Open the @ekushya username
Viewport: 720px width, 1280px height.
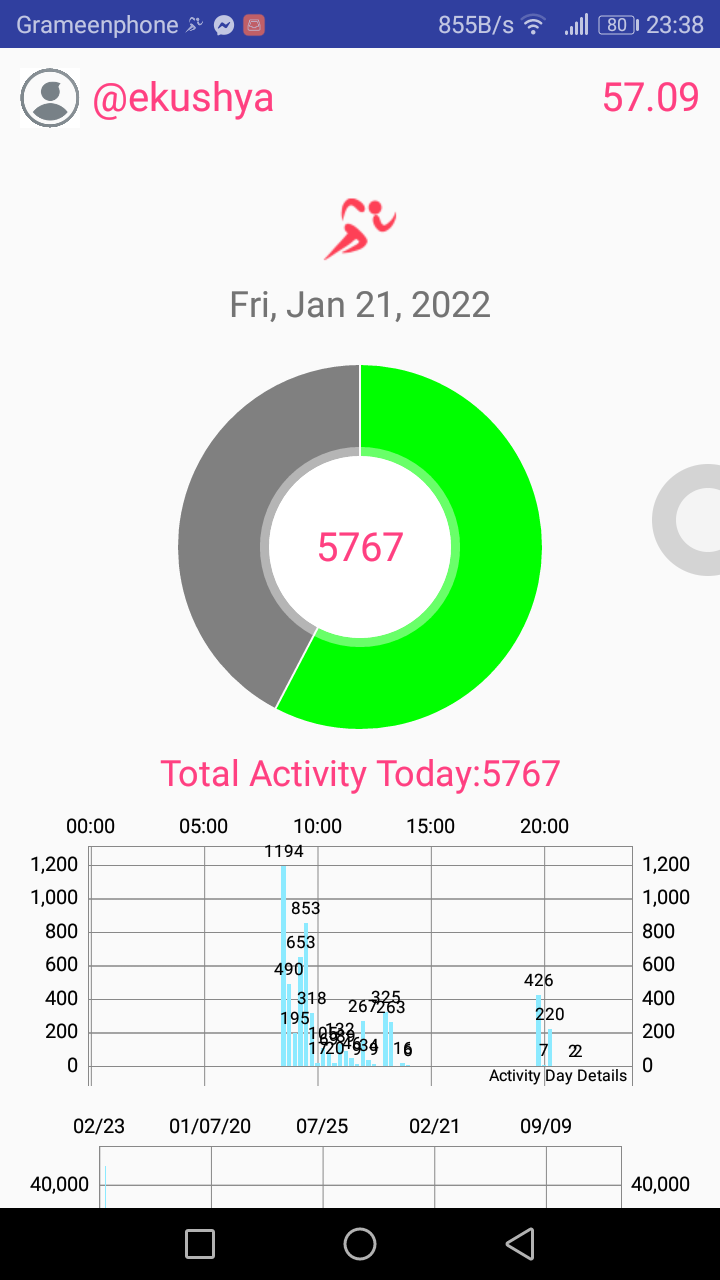pyautogui.click(x=183, y=98)
